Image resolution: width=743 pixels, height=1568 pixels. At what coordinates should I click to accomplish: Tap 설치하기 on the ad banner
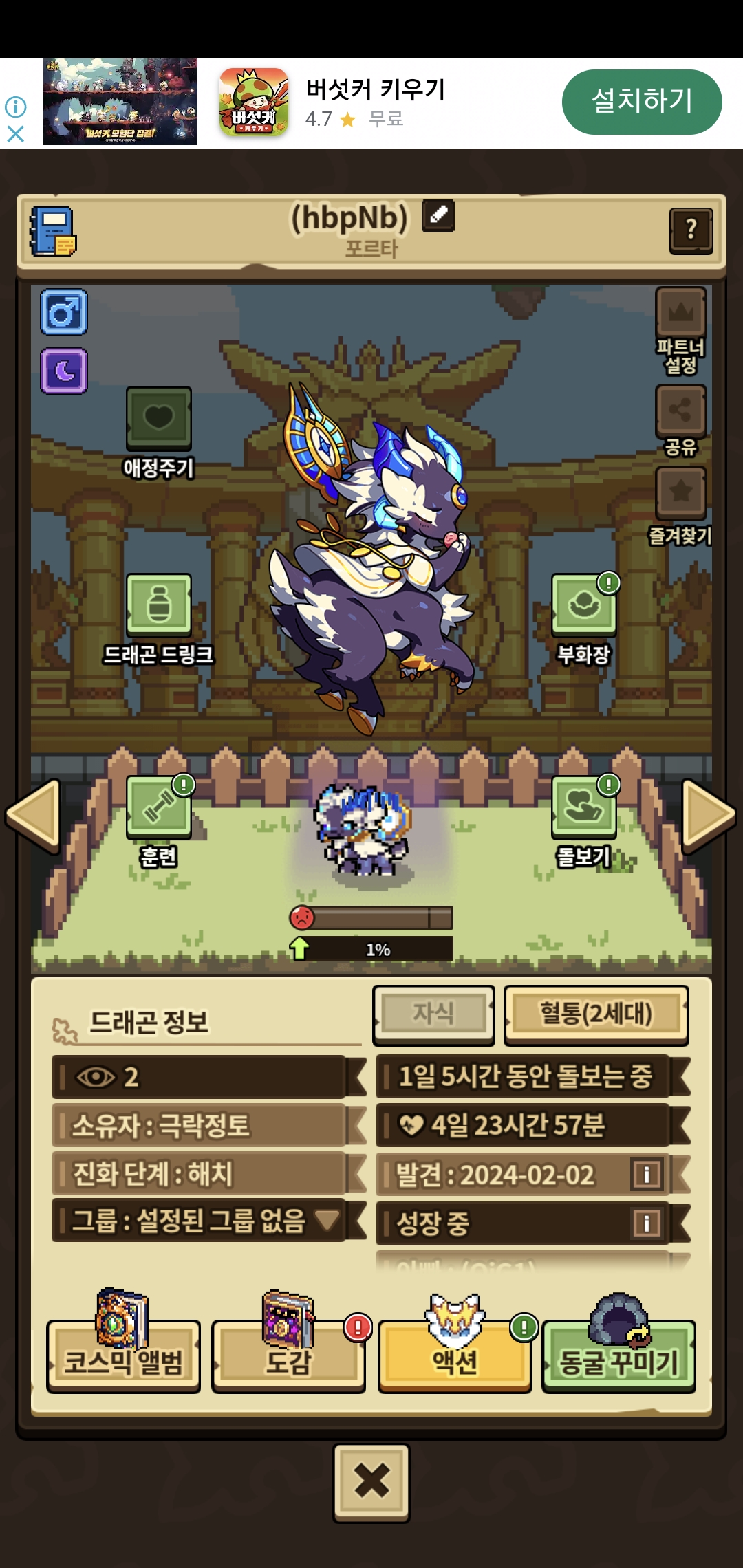coord(642,102)
